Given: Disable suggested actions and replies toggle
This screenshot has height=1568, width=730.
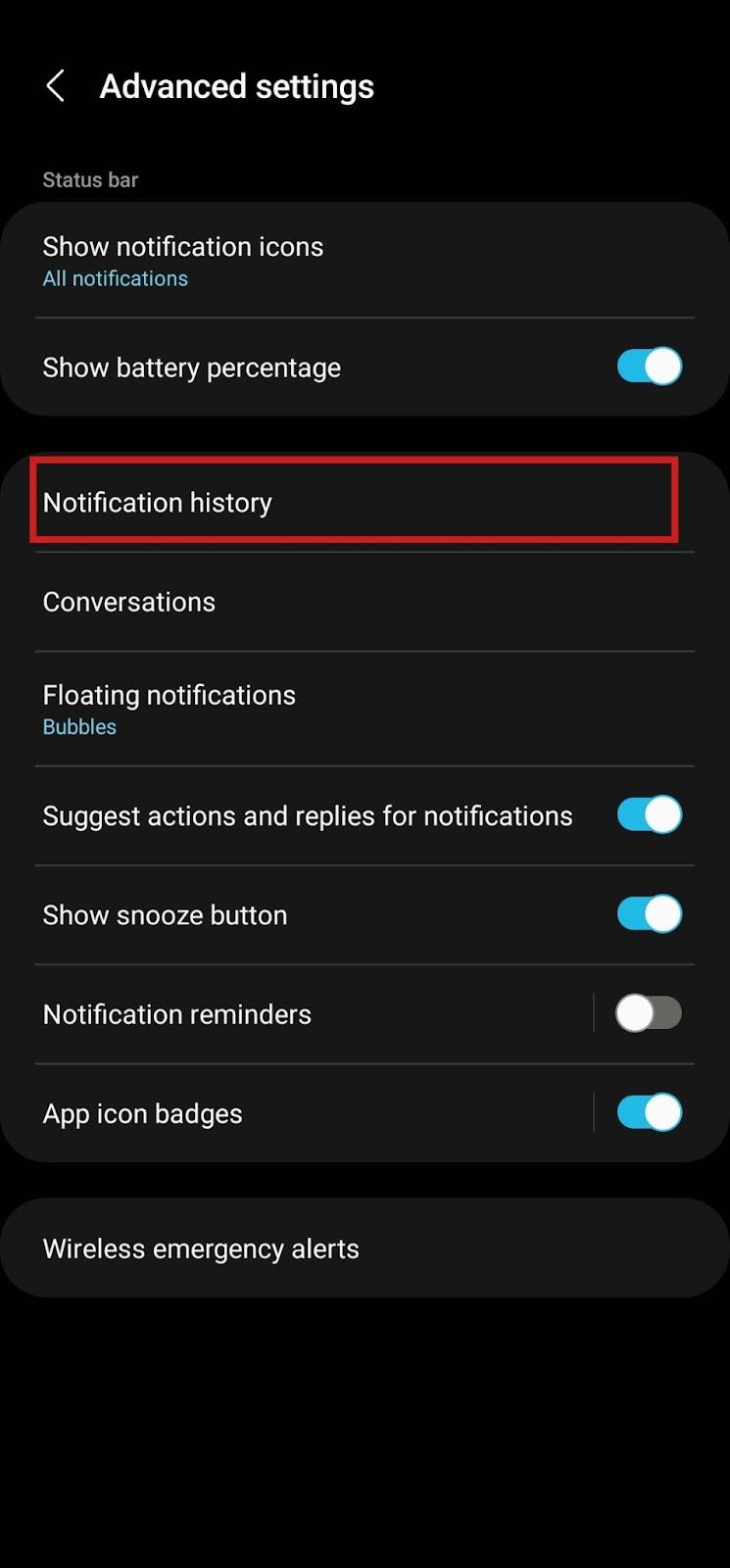Looking at the screenshot, I should tap(649, 815).
